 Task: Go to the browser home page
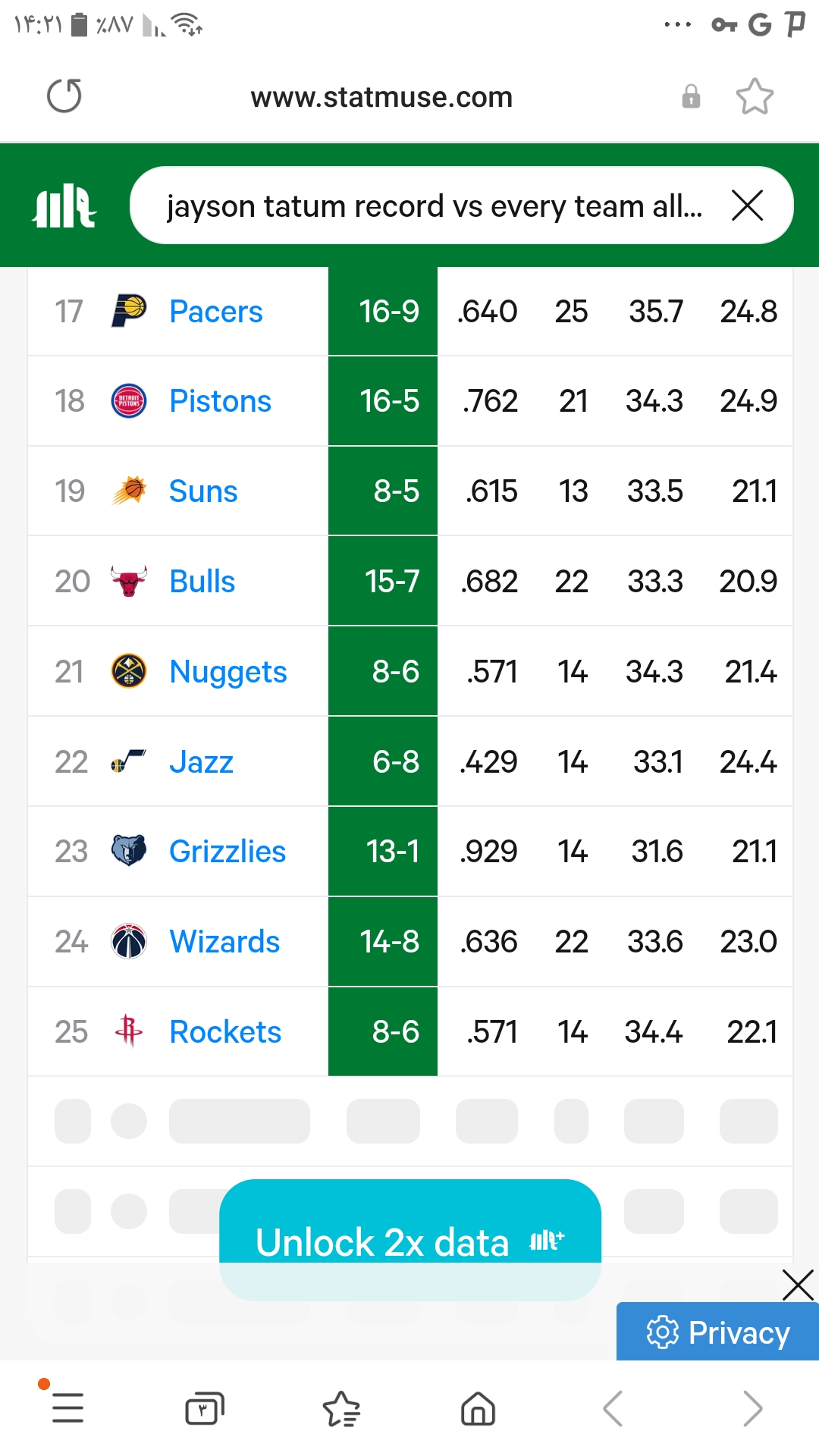(478, 1410)
